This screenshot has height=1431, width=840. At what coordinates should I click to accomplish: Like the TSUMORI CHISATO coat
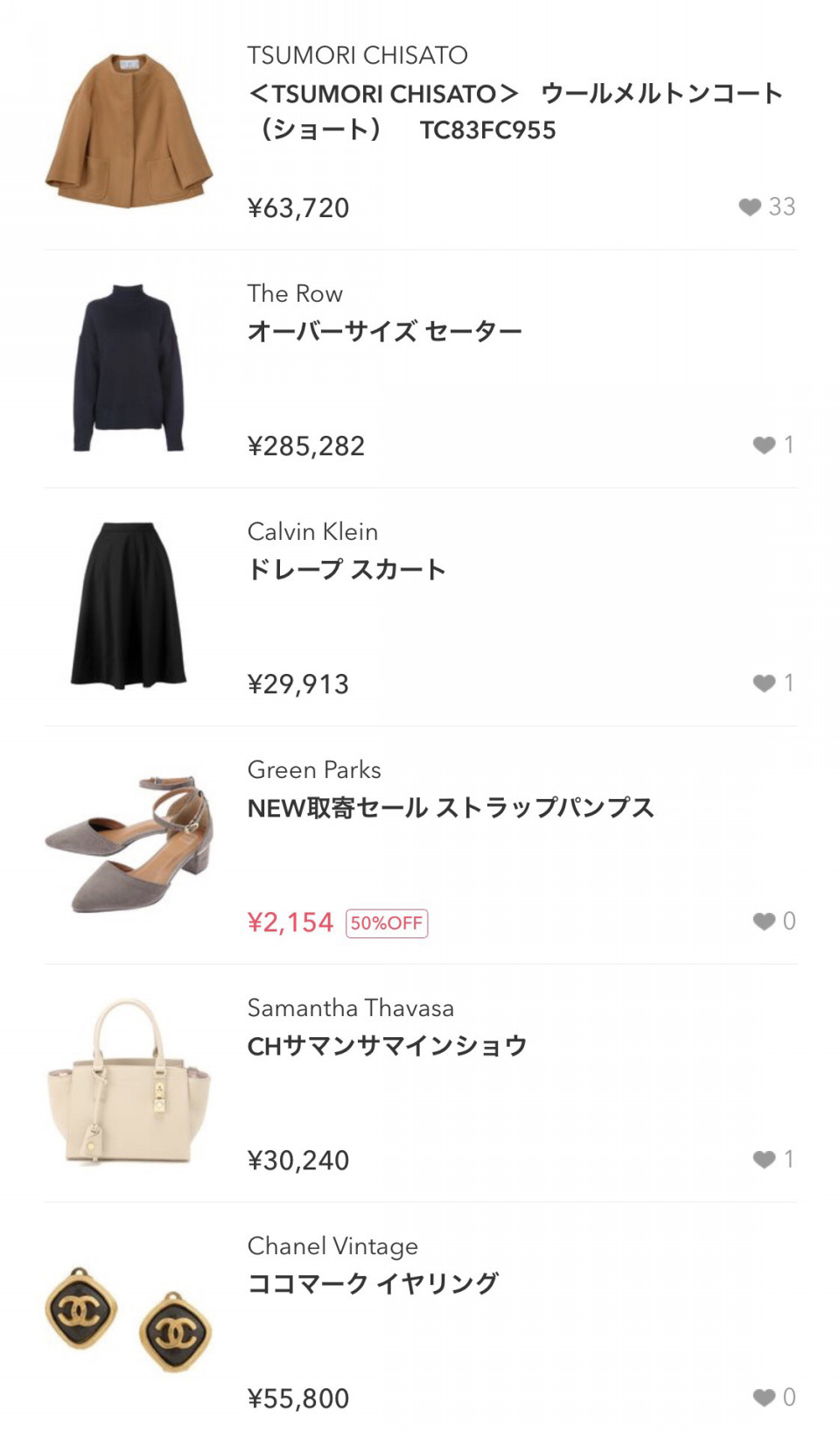(750, 207)
